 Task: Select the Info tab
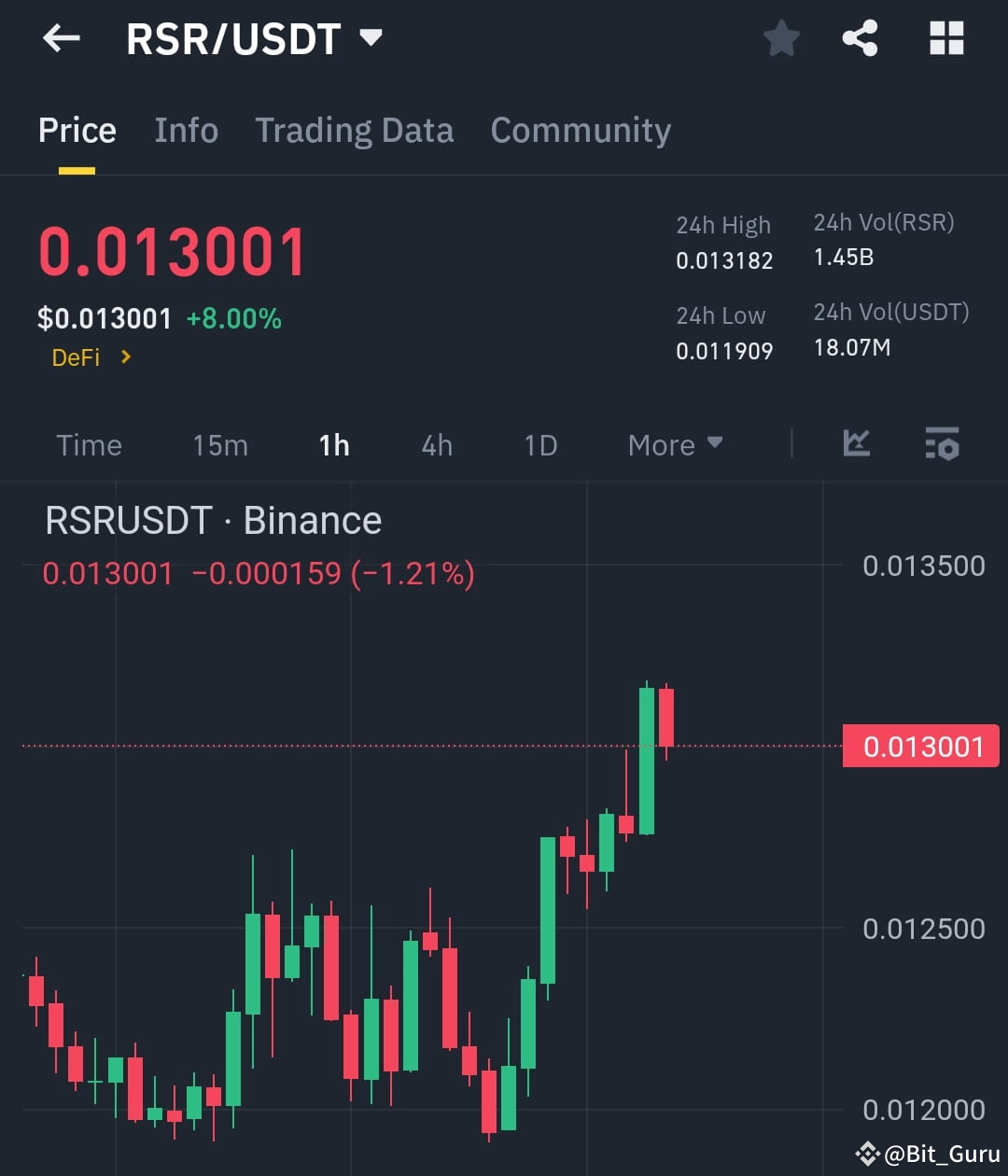(185, 131)
